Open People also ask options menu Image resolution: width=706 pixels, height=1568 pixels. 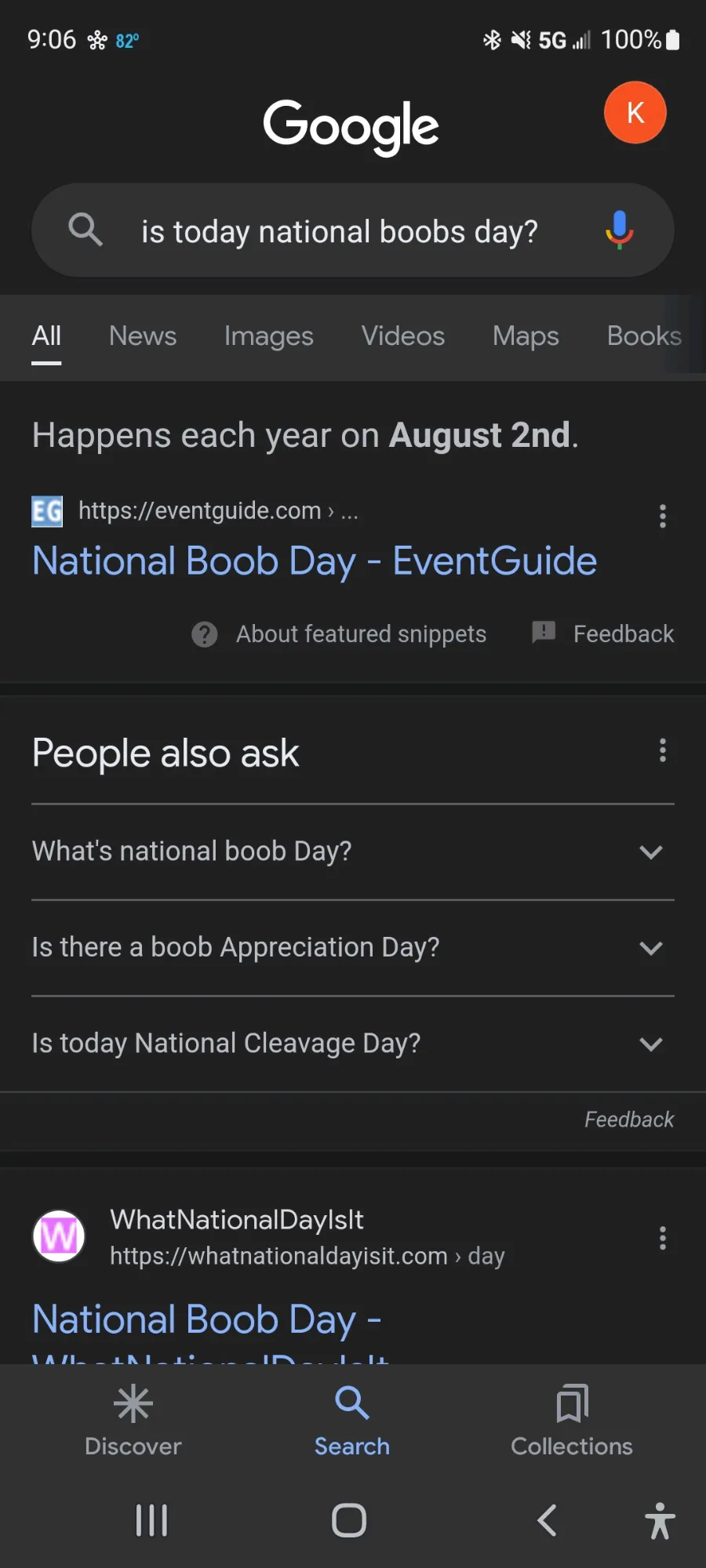click(x=663, y=751)
